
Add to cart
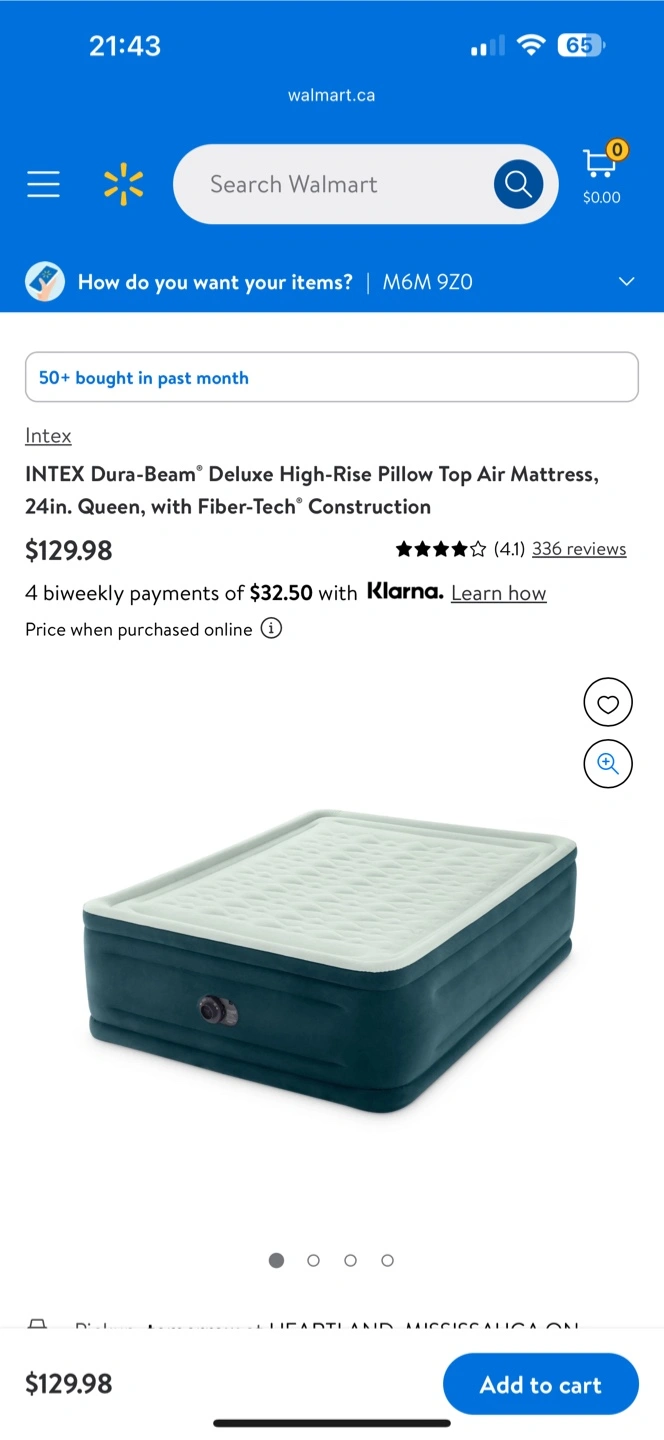[540, 1384]
